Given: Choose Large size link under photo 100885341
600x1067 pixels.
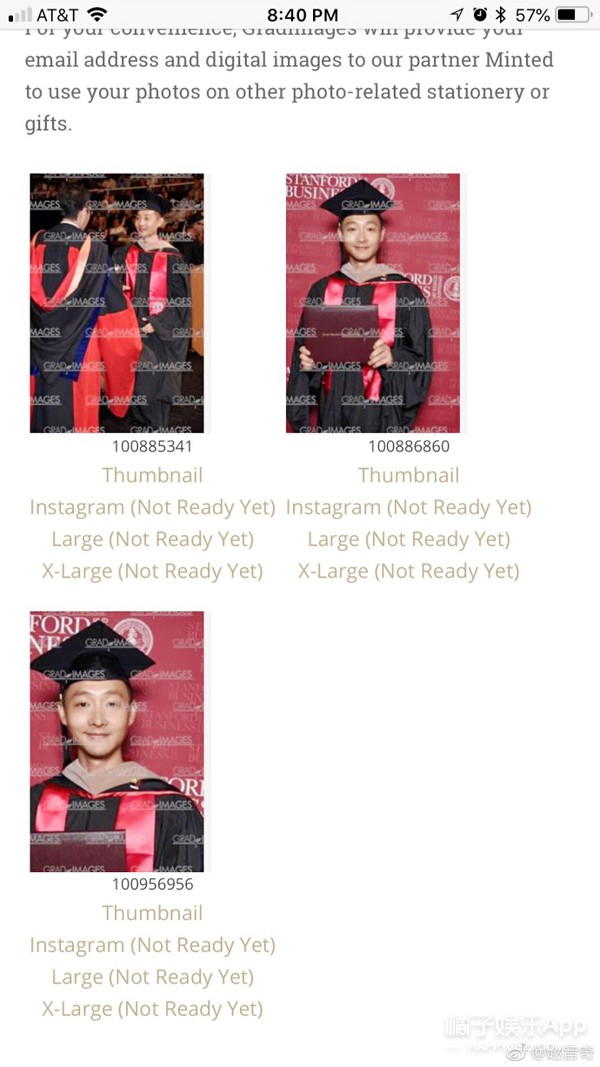Looking at the screenshot, I should 152,539.
